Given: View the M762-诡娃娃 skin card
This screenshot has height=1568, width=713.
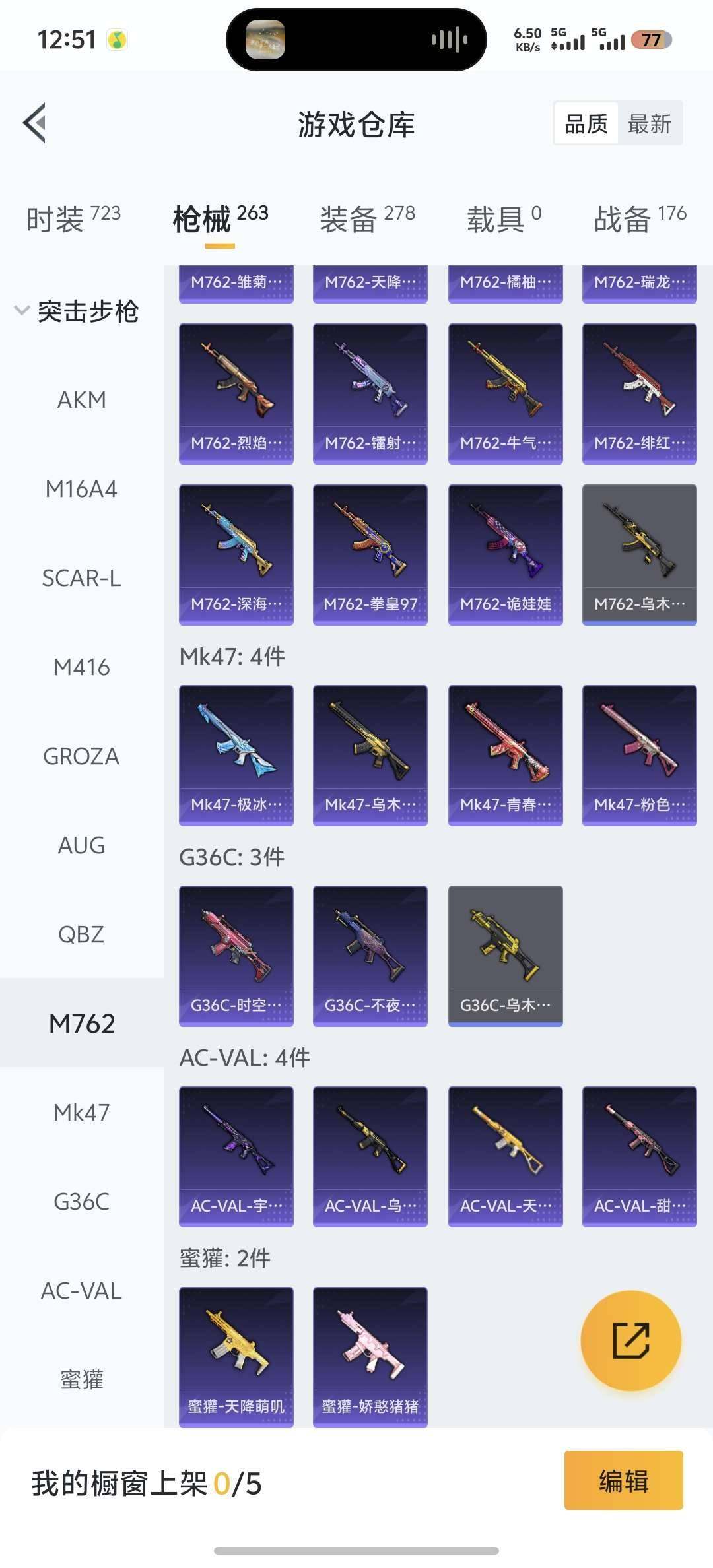Looking at the screenshot, I should click(505, 554).
